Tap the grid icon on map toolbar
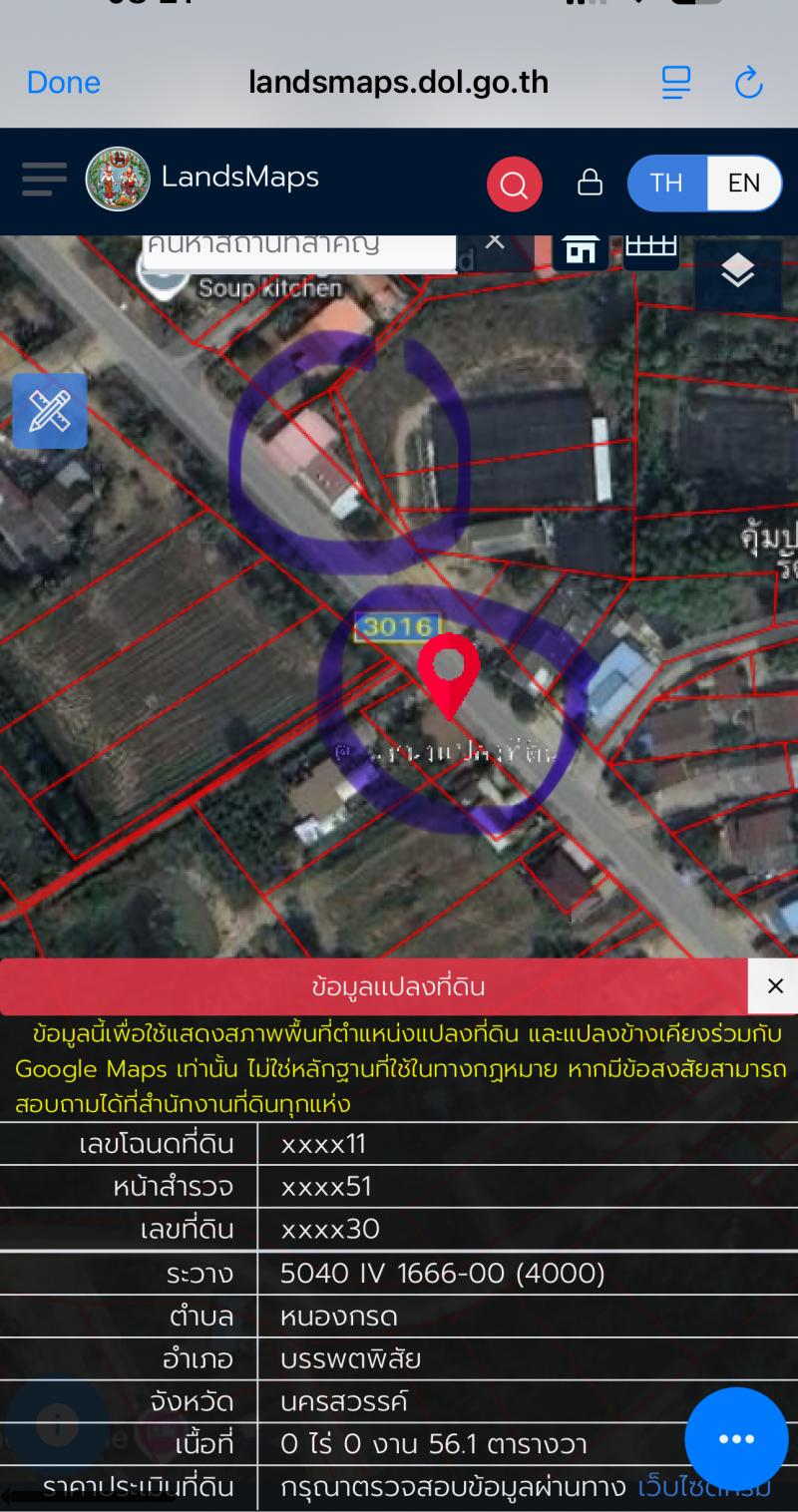Image resolution: width=798 pixels, height=1512 pixels. 651,247
